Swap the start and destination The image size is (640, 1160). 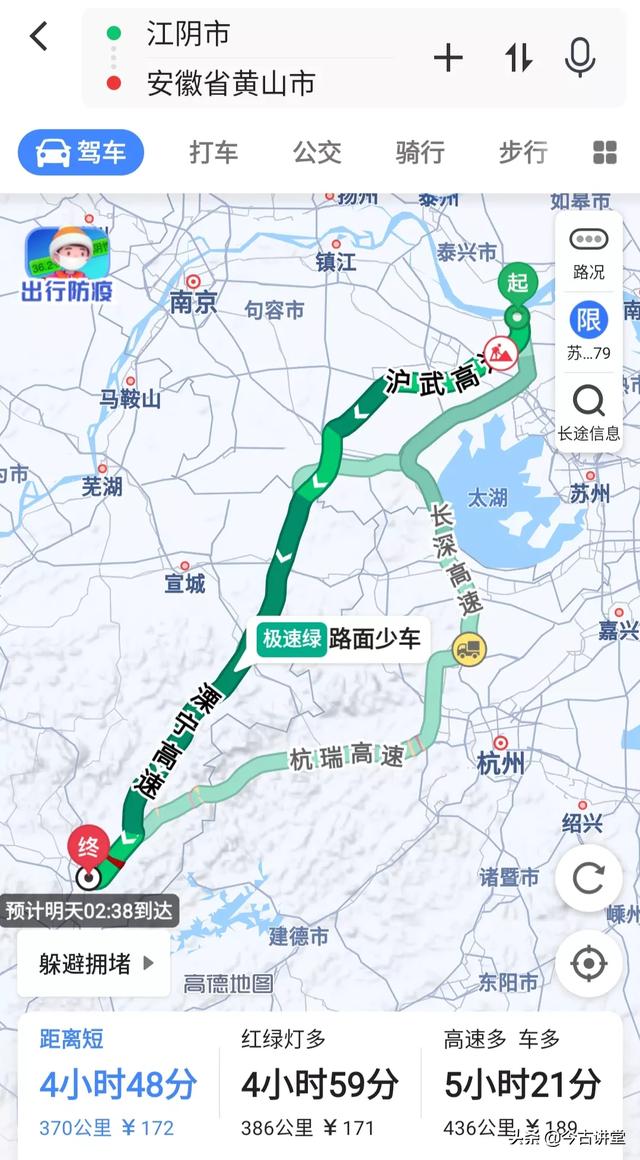pyautogui.click(x=518, y=58)
